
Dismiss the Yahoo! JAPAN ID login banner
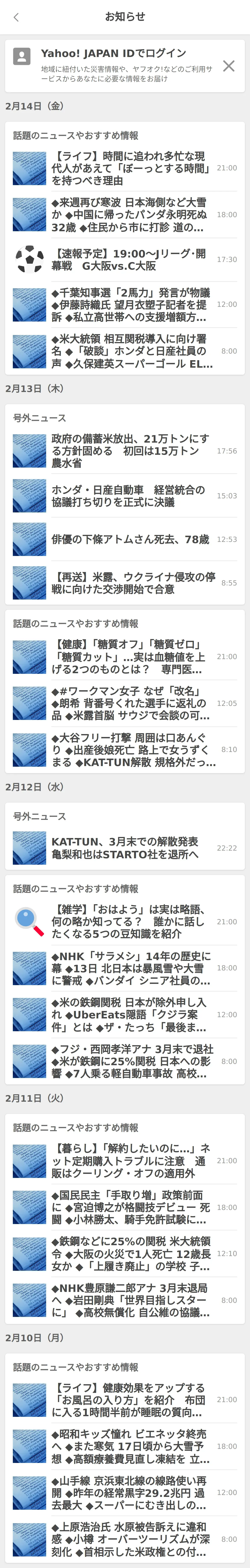pyautogui.click(x=229, y=66)
